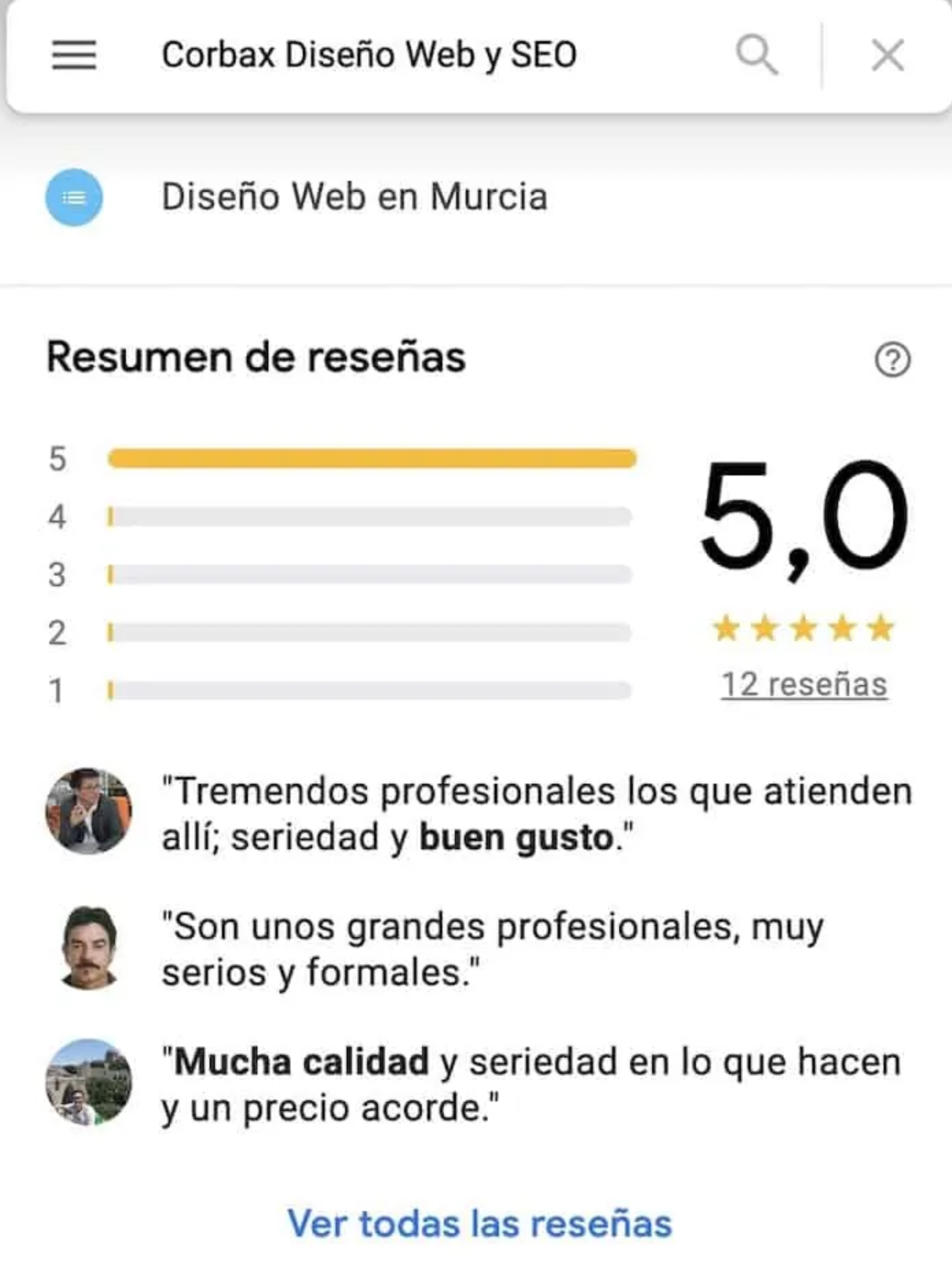Open the review summary help icon
The width and height of the screenshot is (952, 1281).
click(892, 359)
